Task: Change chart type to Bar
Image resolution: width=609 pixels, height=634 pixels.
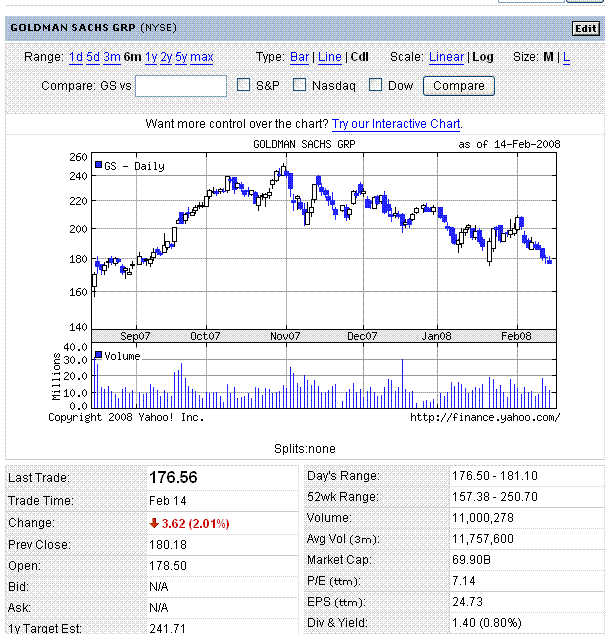Action: [299, 58]
